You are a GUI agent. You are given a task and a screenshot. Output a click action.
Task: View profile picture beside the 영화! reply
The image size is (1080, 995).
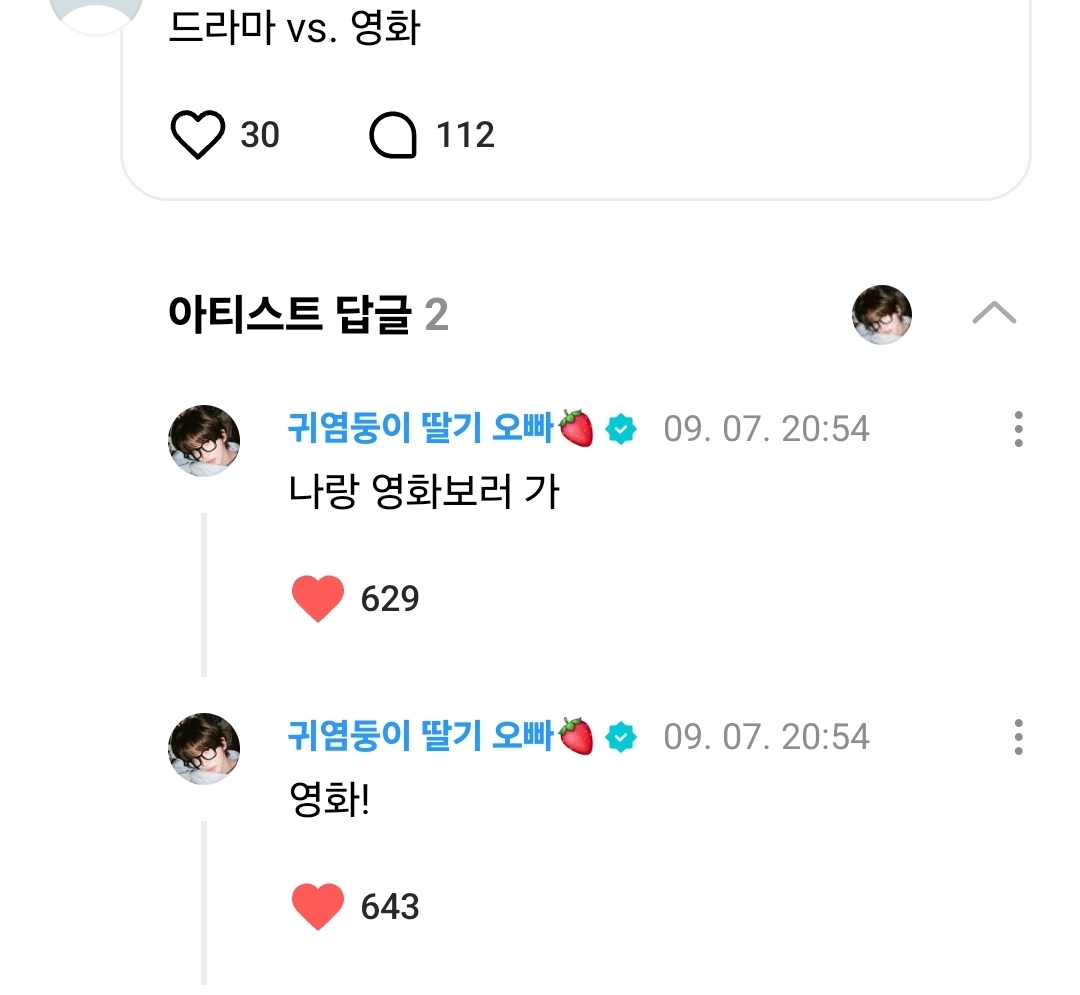click(x=204, y=749)
